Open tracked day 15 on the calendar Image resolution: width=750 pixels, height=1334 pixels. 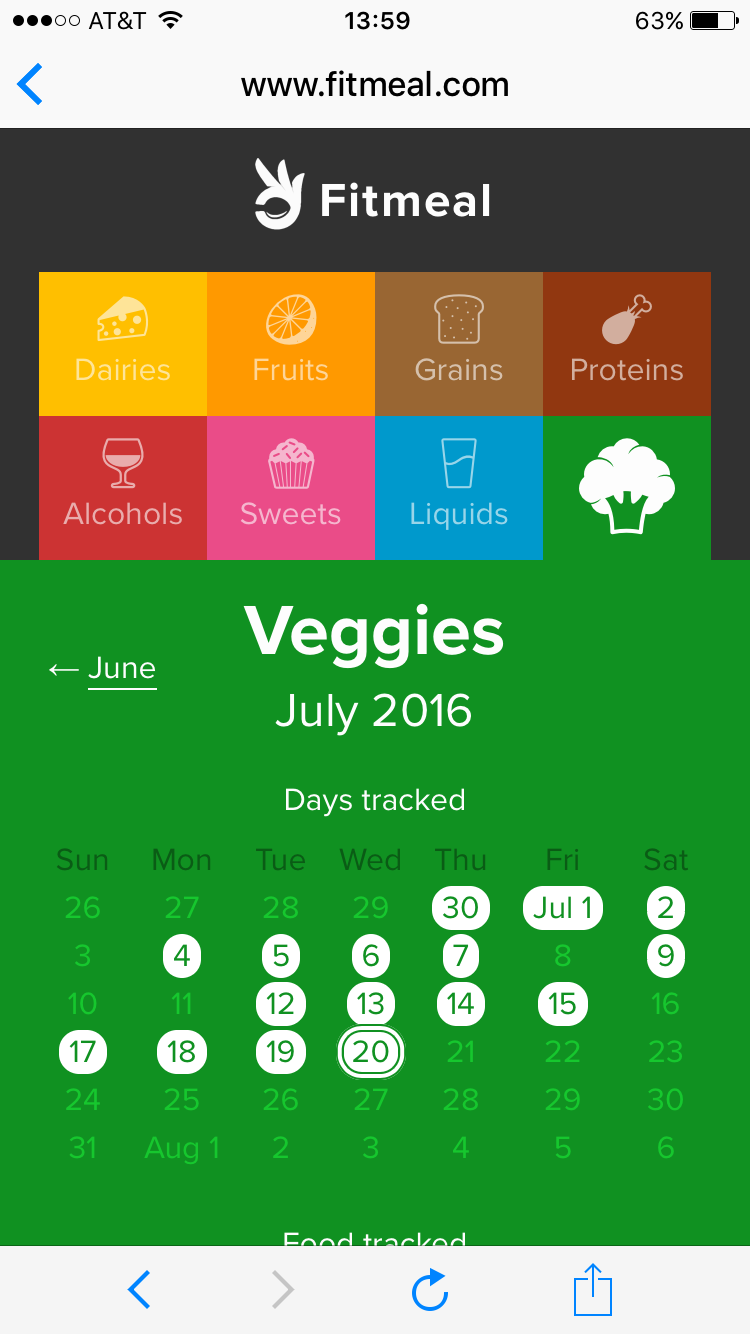pos(563,1004)
